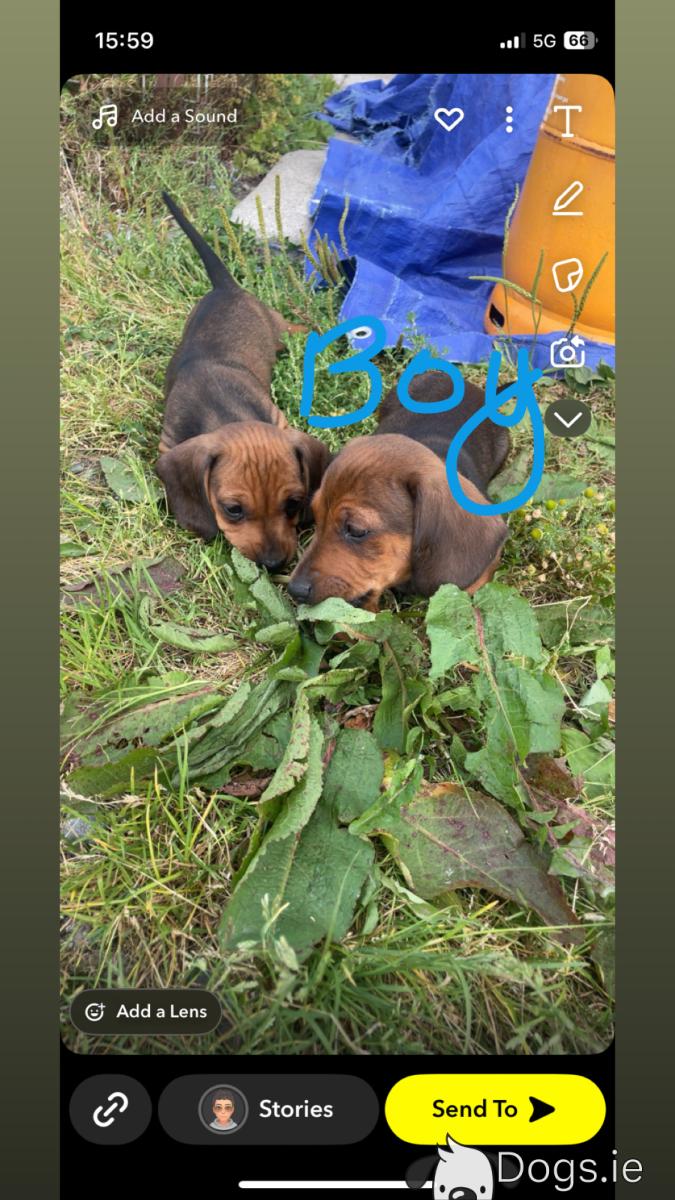The width and height of the screenshot is (675, 1200).
Task: Tap Add a Sound
Action: pyautogui.click(x=165, y=117)
